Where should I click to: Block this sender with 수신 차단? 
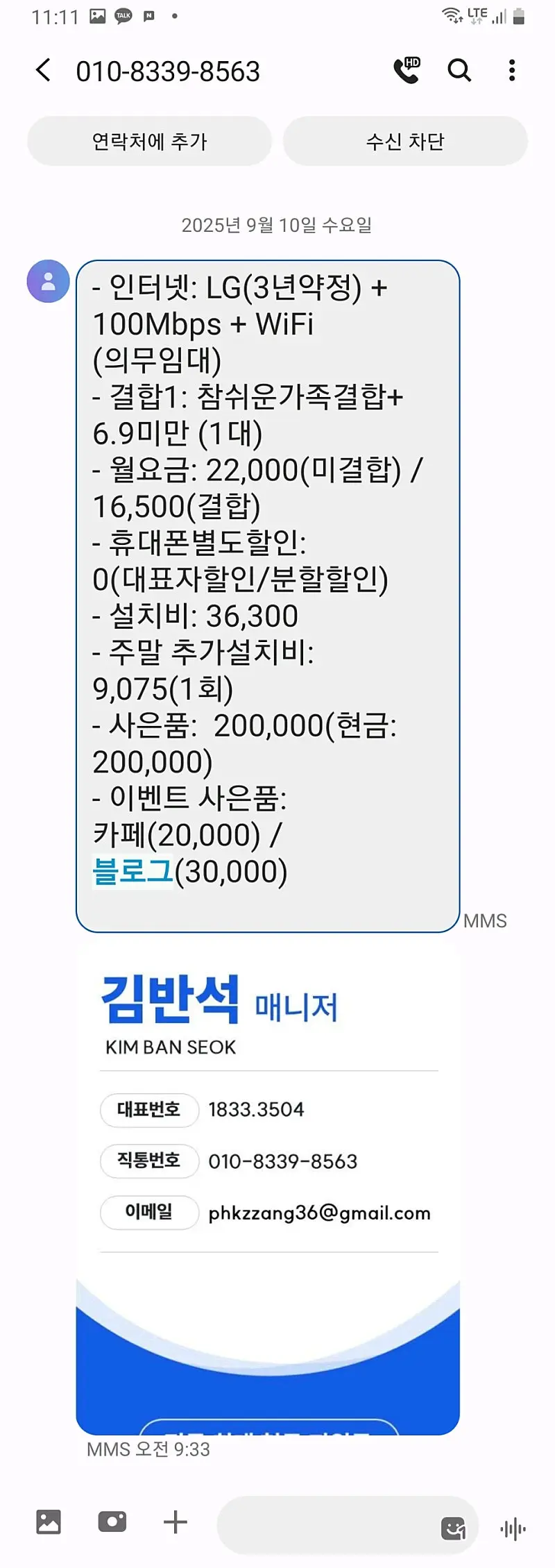(x=405, y=142)
